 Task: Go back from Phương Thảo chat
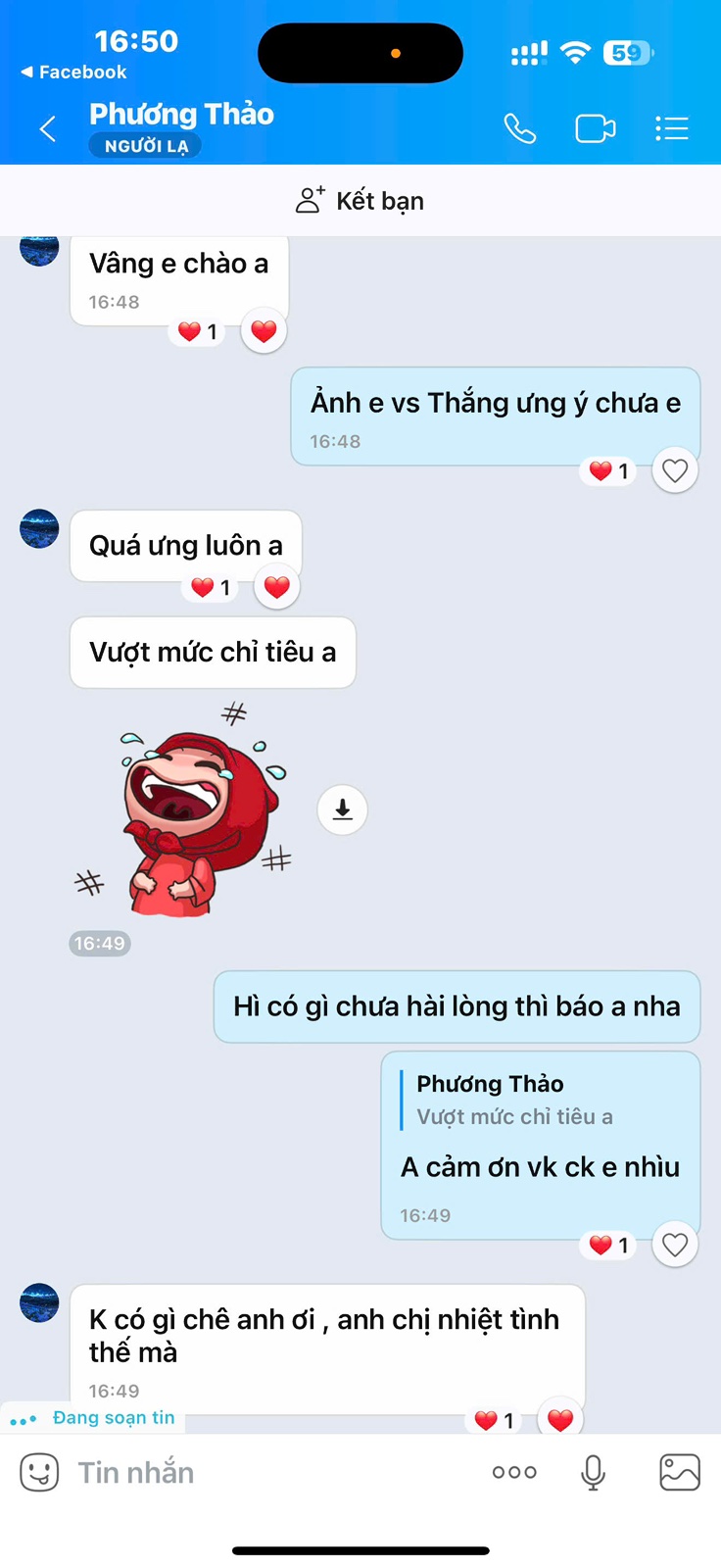(x=47, y=128)
